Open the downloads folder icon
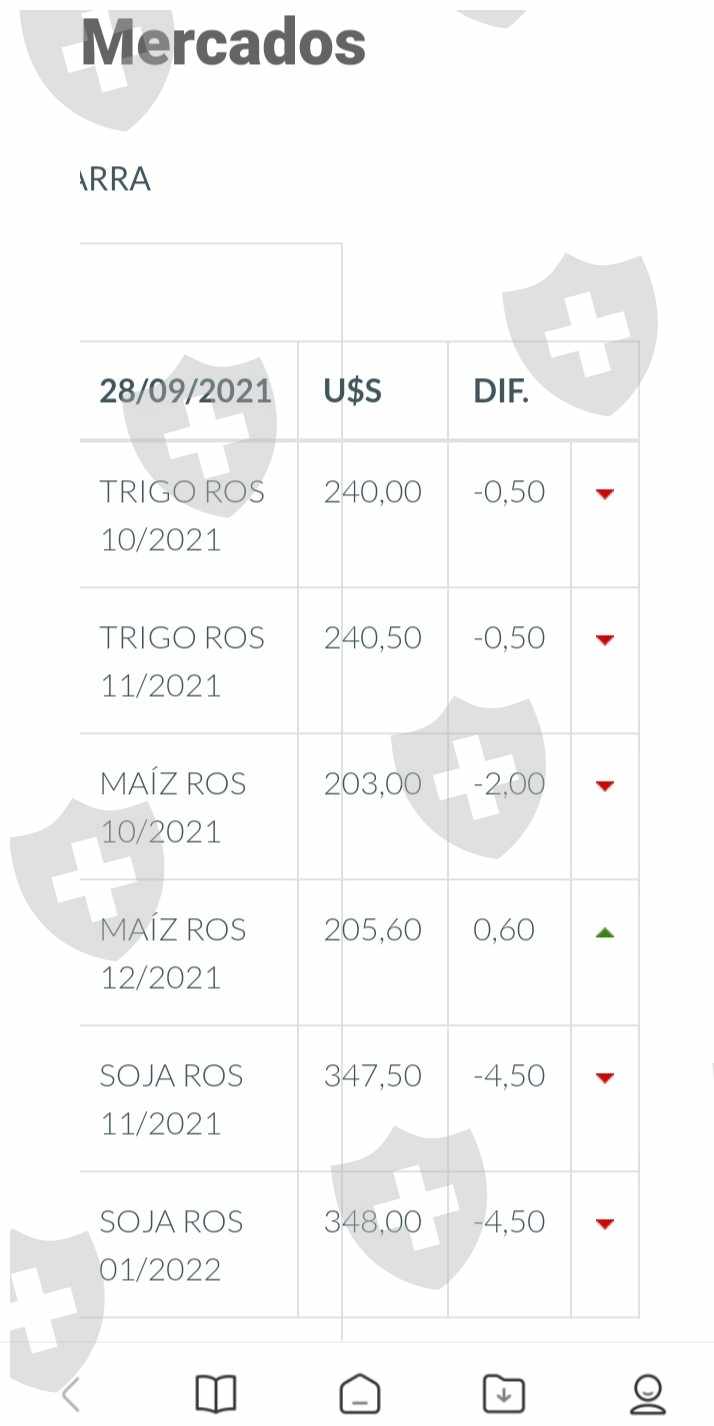The height and width of the screenshot is (1426, 714). tap(503, 1393)
